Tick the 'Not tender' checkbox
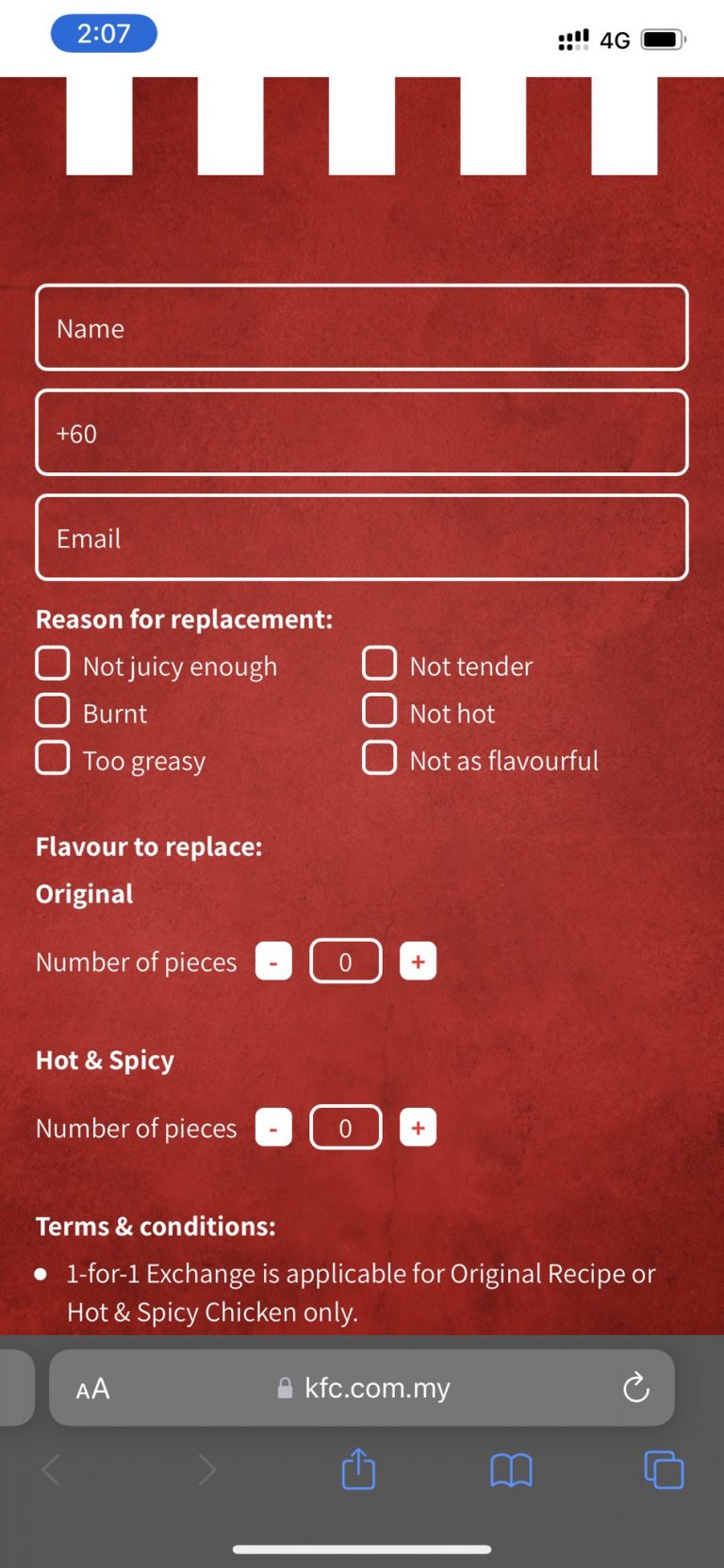 point(379,663)
